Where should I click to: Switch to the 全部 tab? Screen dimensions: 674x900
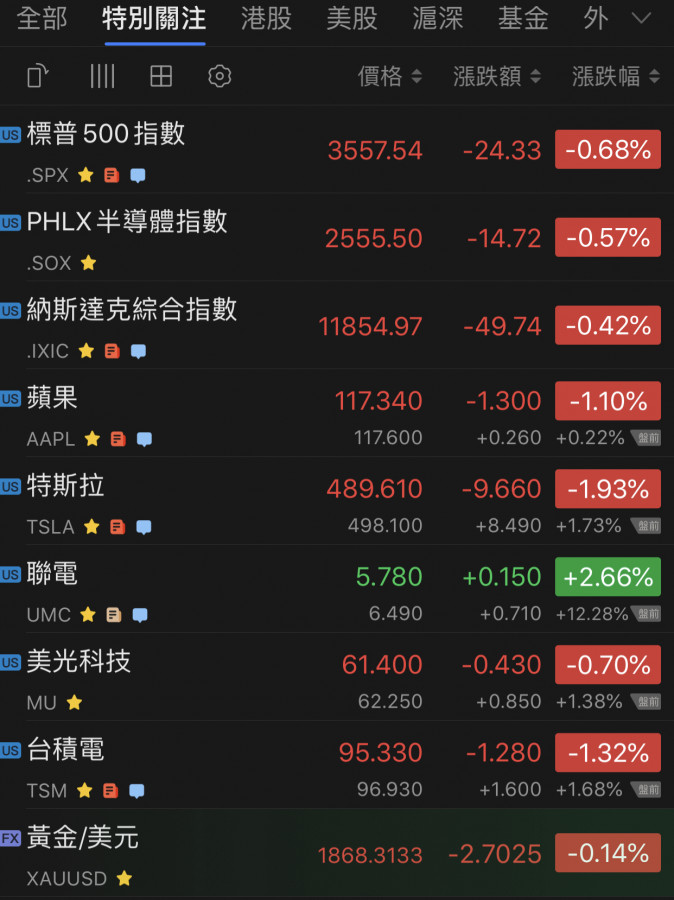coord(42,18)
